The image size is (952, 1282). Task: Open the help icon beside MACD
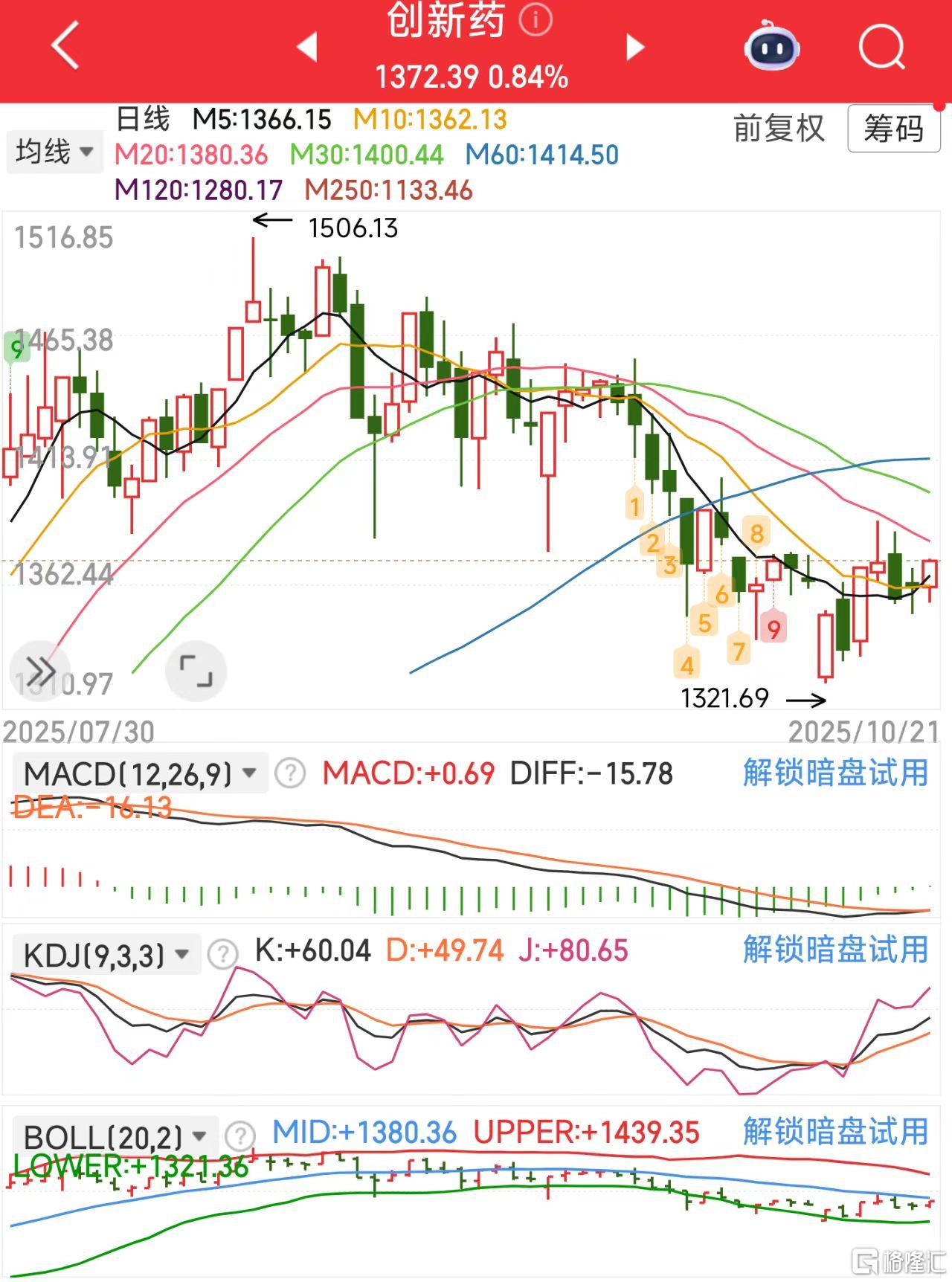coord(290,773)
